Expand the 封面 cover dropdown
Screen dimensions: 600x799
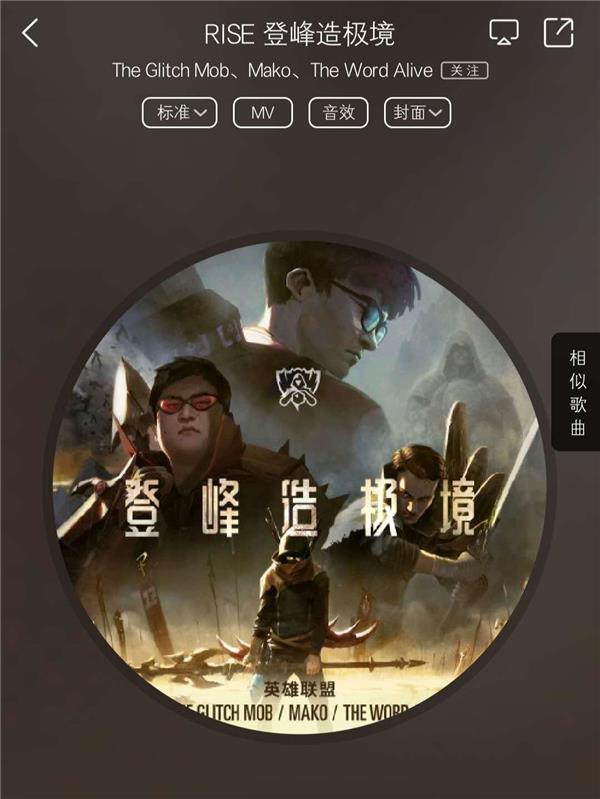point(417,112)
